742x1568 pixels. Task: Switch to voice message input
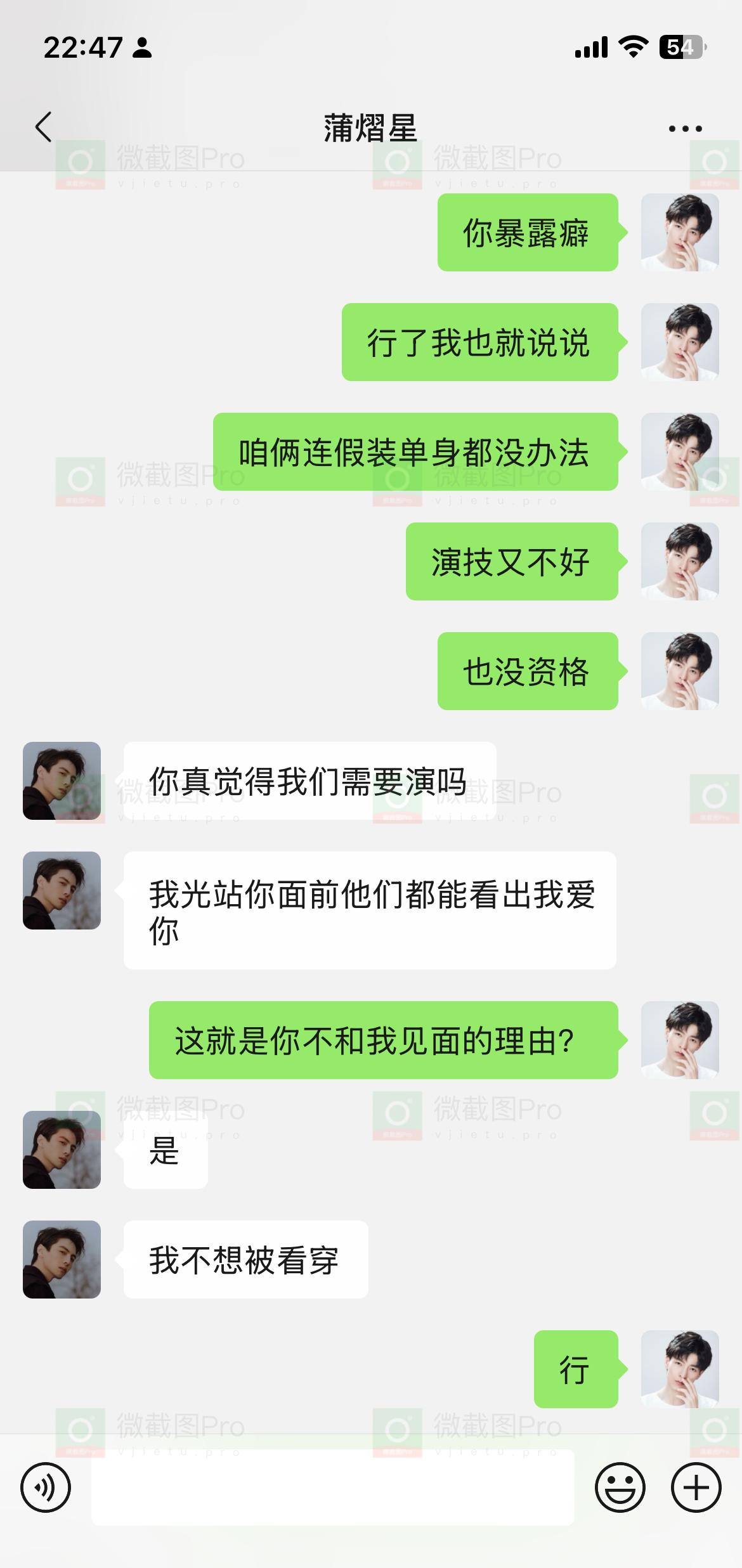click(46, 1487)
